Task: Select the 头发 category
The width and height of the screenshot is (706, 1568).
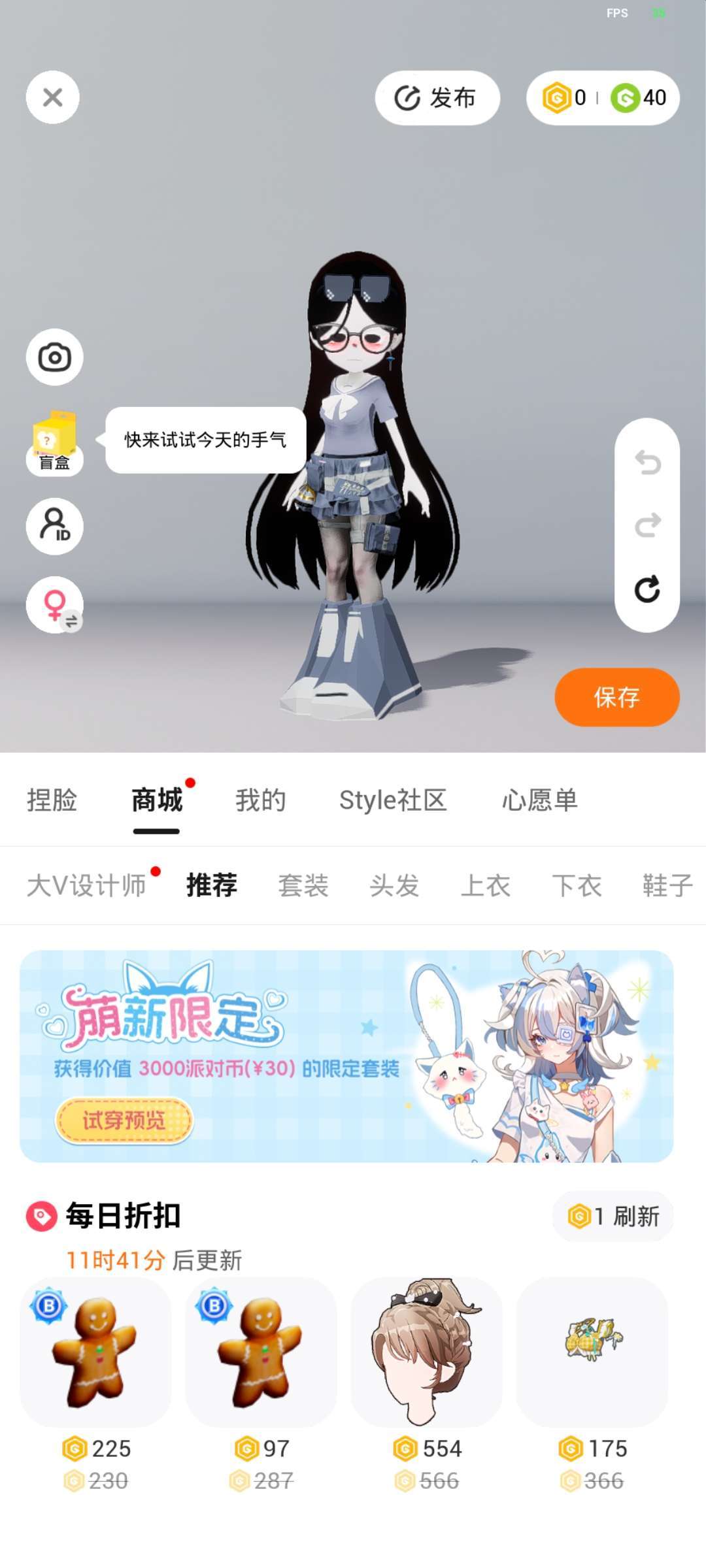Action: coord(394,886)
